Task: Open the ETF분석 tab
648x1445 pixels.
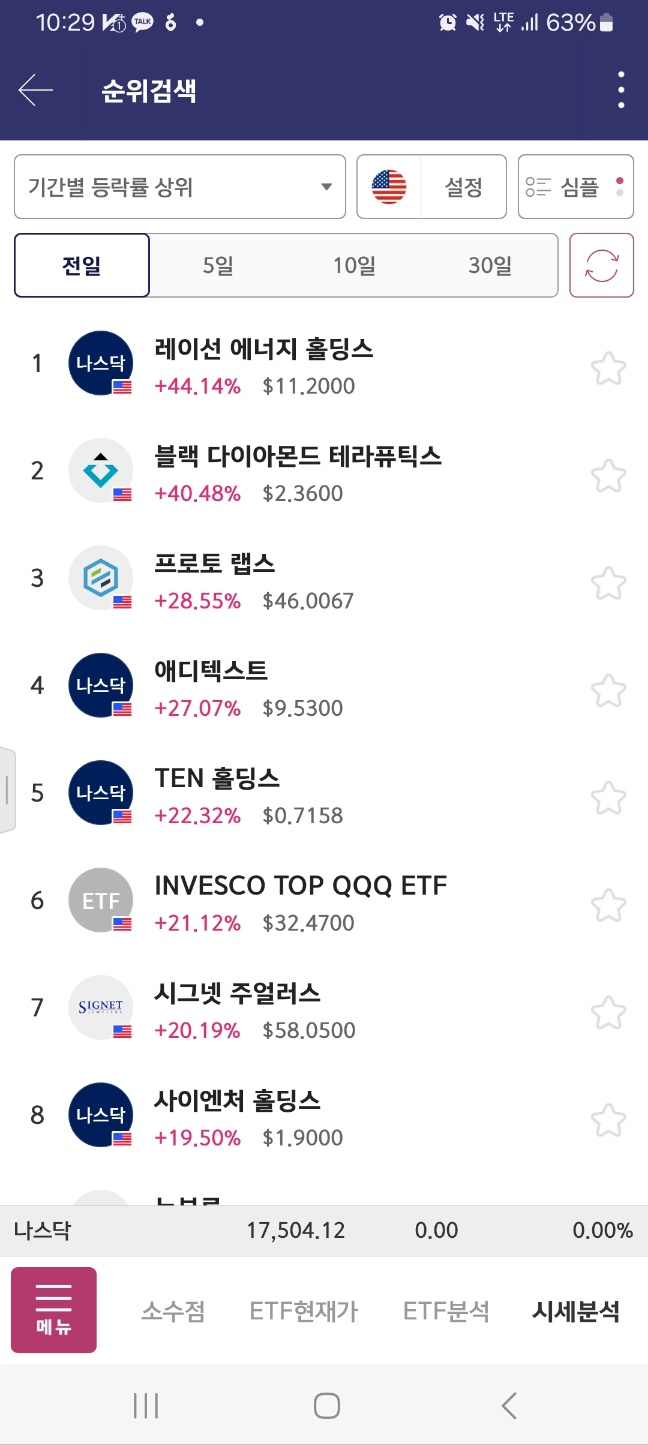Action: coord(446,1312)
